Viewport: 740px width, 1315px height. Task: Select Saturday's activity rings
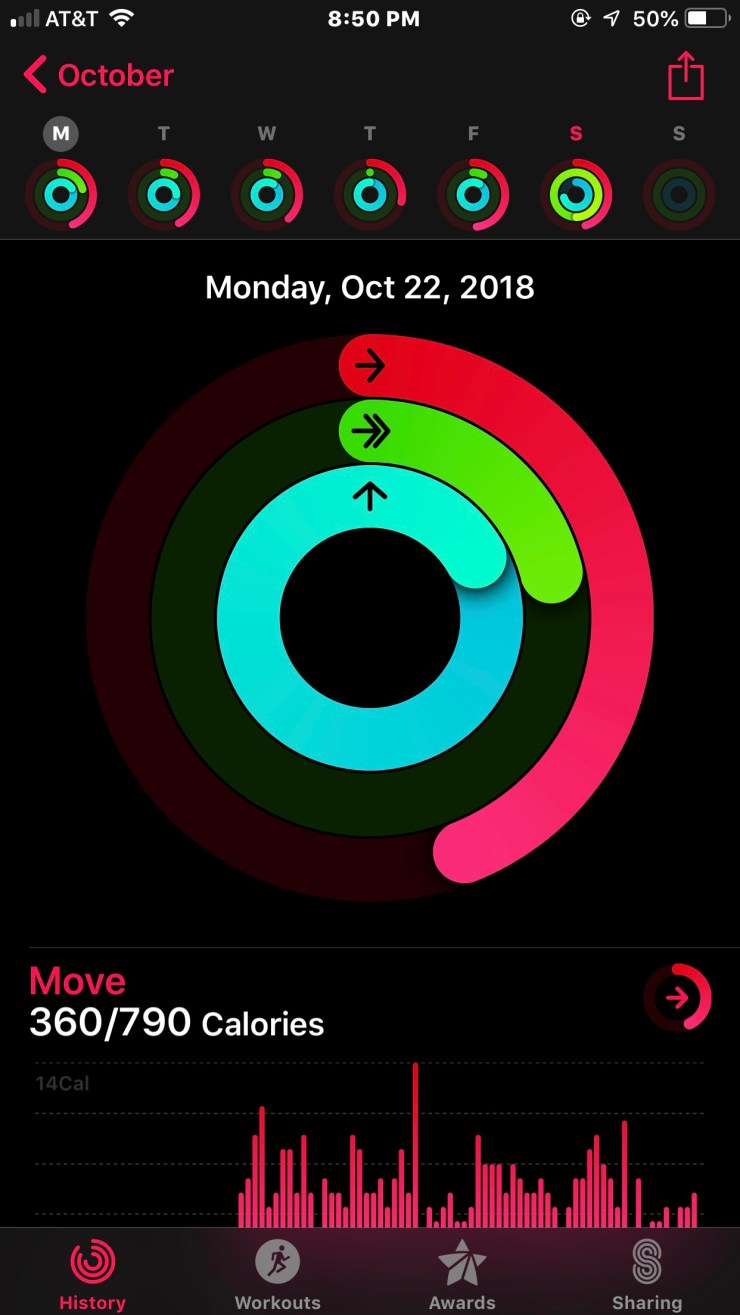[x=576, y=194]
